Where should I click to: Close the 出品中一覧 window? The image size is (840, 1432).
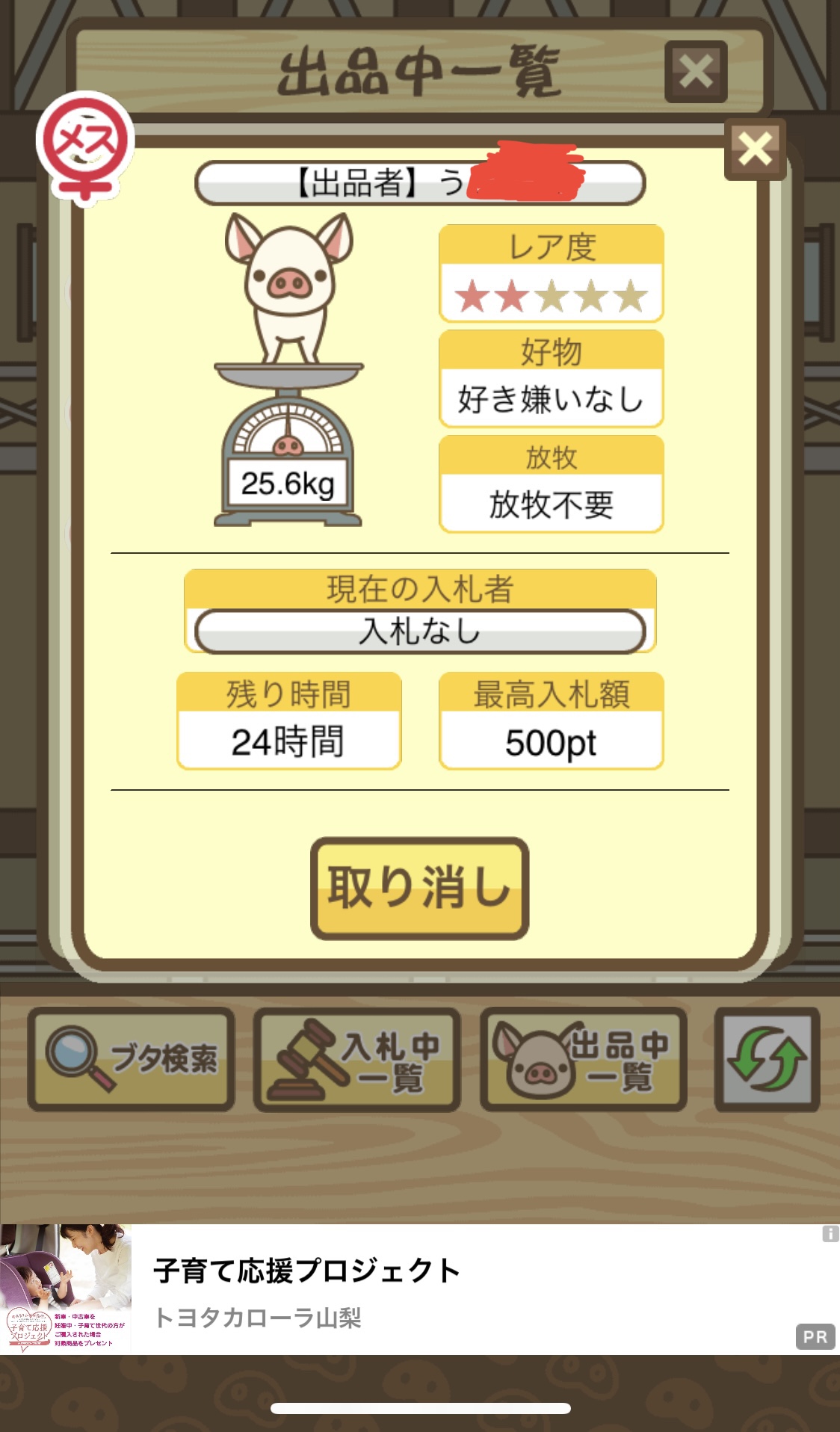696,72
